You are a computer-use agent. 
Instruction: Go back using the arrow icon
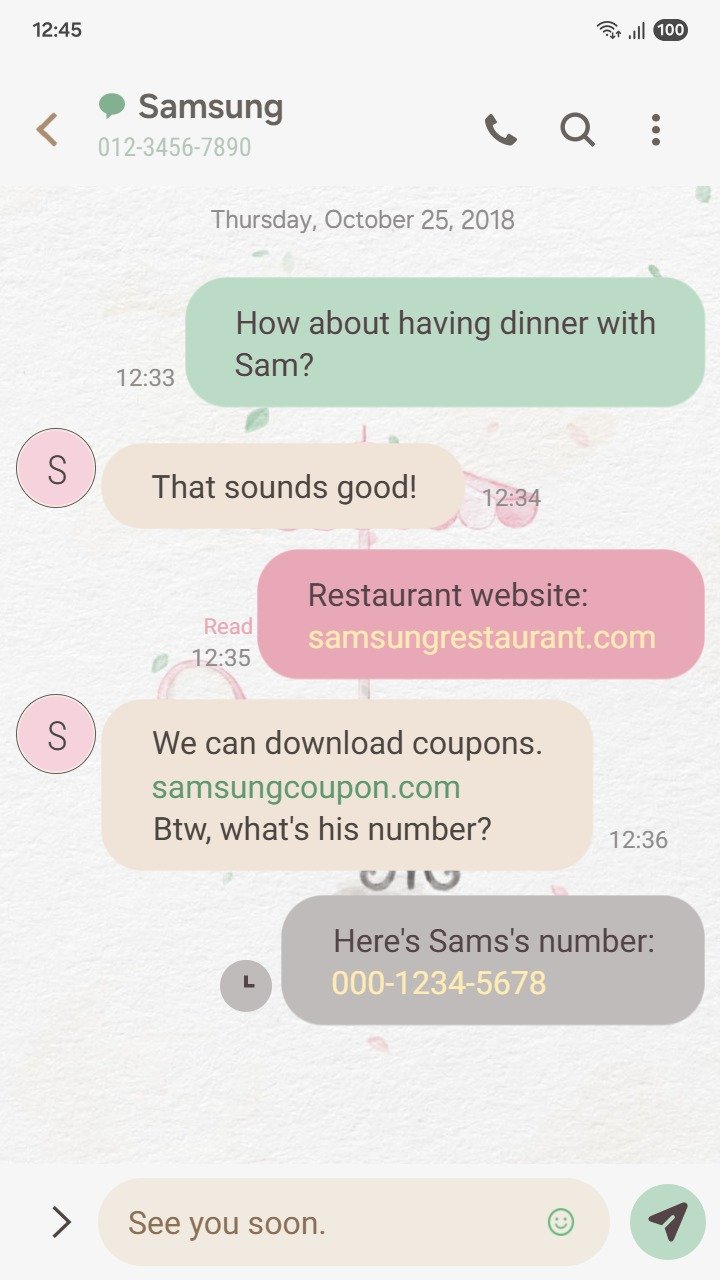click(47, 129)
